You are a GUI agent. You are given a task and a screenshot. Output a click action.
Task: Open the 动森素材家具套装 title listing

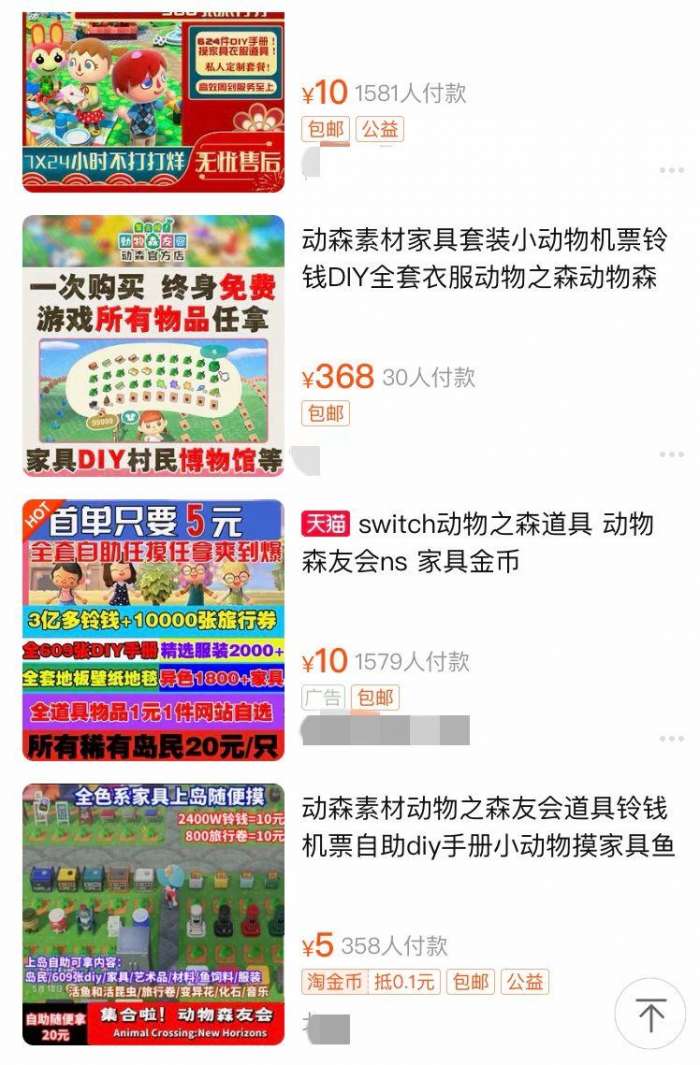point(483,258)
